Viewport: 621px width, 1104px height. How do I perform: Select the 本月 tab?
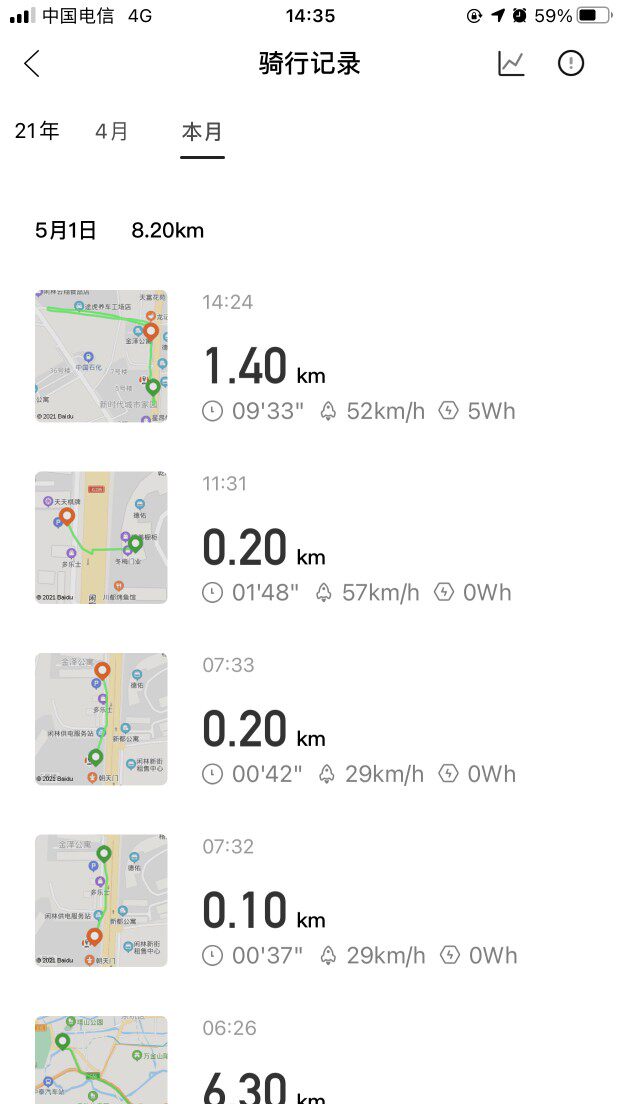[x=202, y=132]
